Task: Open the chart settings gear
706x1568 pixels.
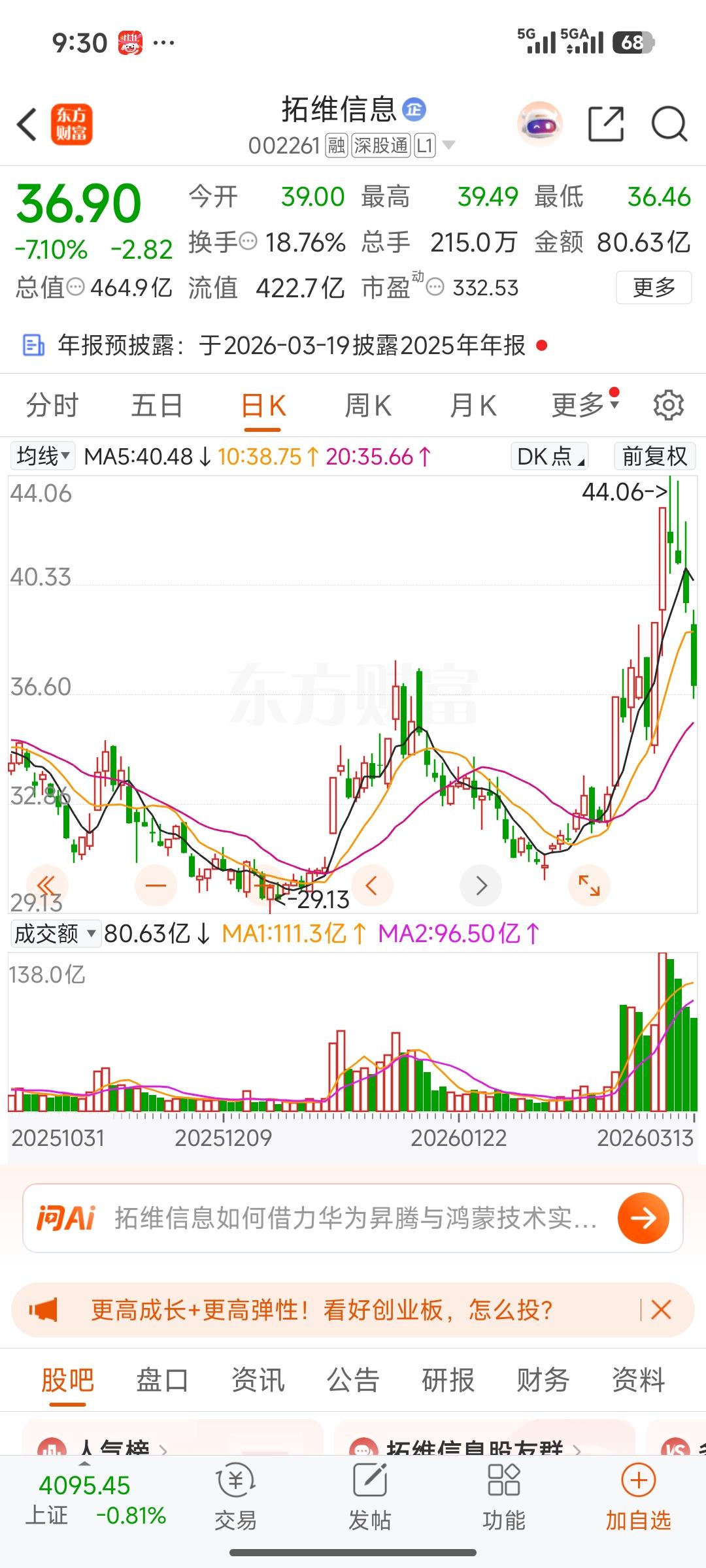Action: pos(667,404)
